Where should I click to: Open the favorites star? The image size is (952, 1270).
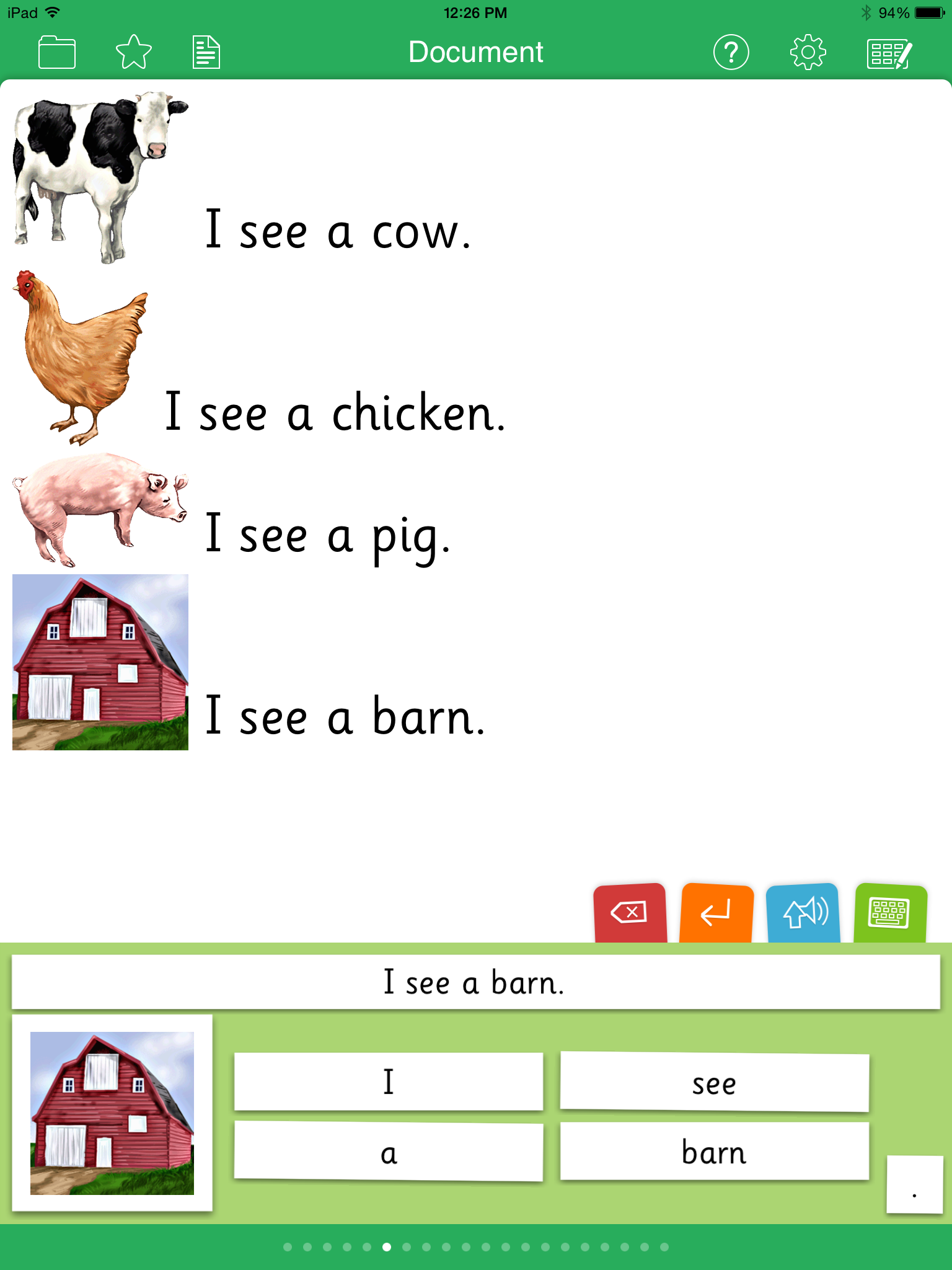tap(133, 52)
